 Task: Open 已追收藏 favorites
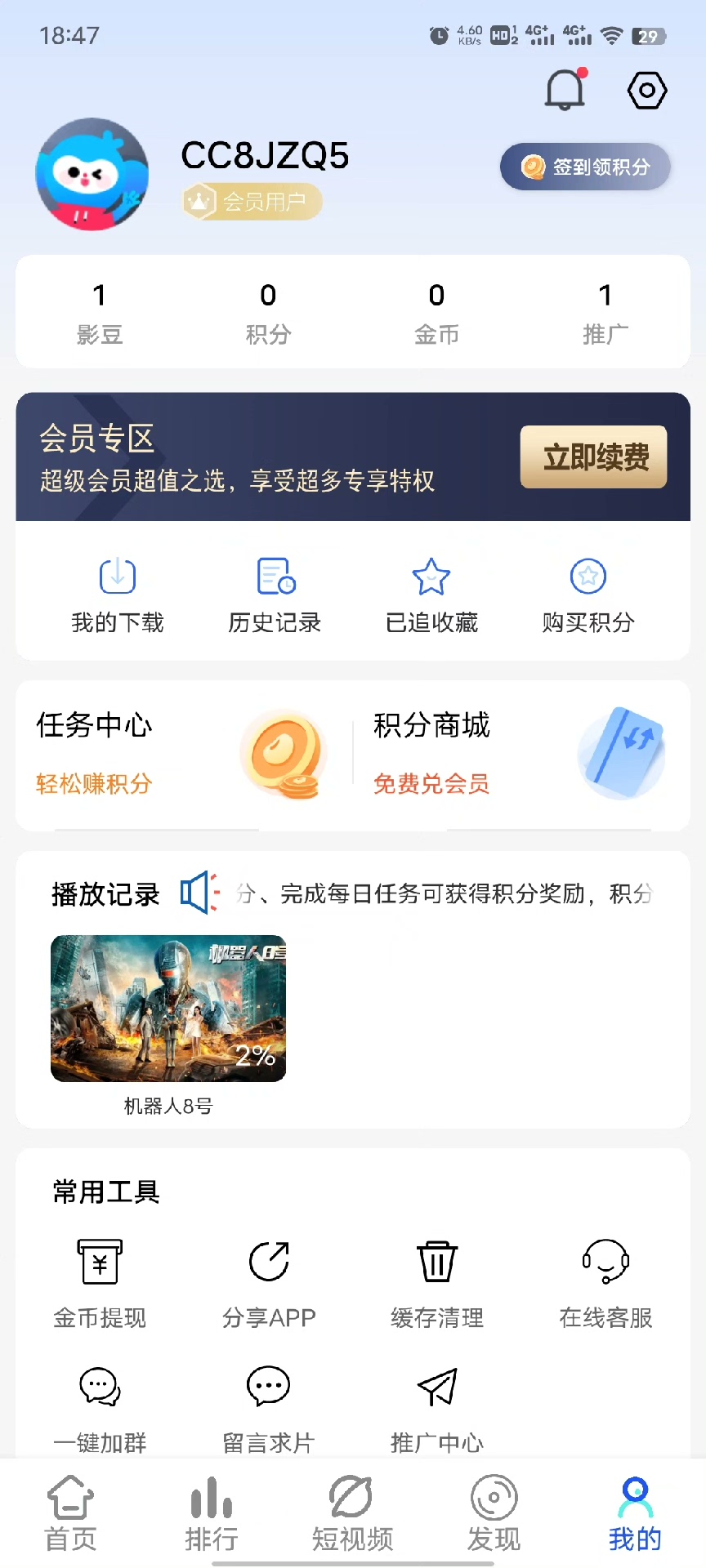tap(431, 595)
